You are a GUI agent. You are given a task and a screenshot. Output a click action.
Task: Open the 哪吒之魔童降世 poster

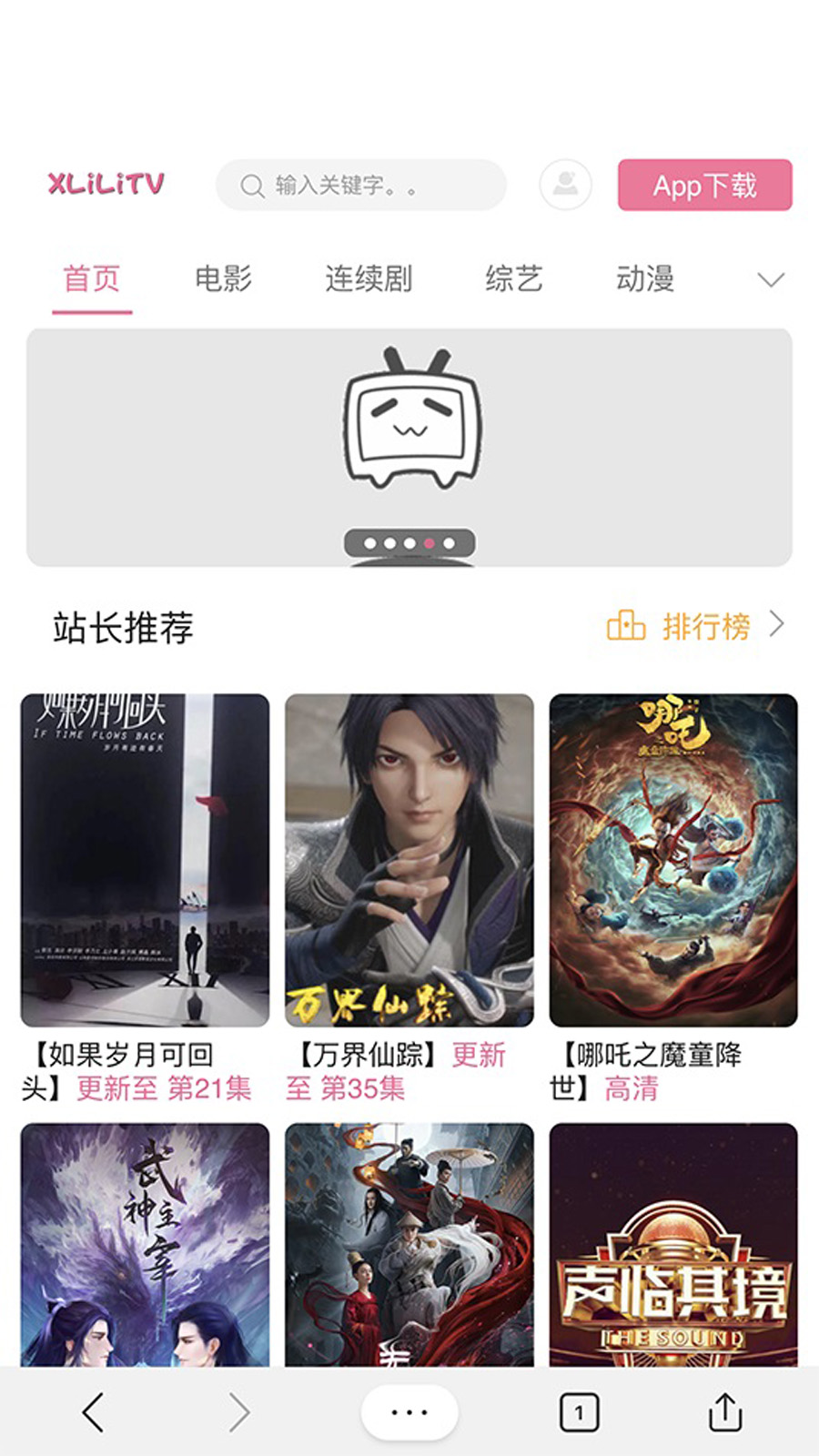pyautogui.click(x=673, y=860)
